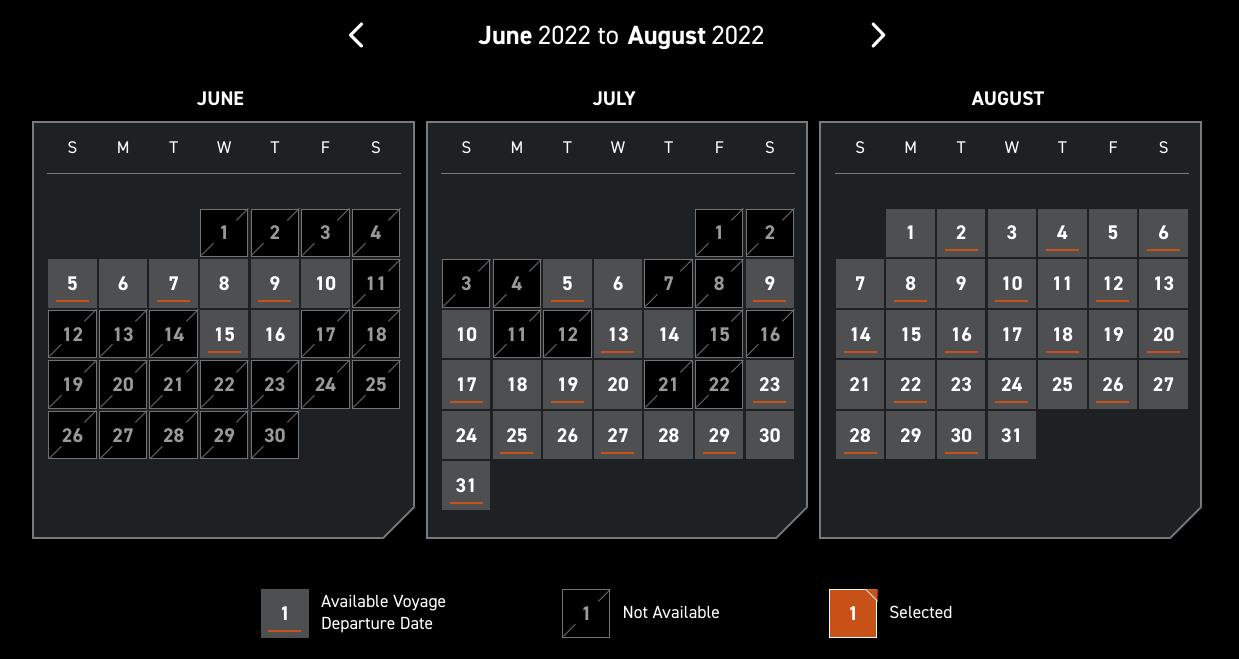
Task: Go to the next months
Action: tap(878, 36)
